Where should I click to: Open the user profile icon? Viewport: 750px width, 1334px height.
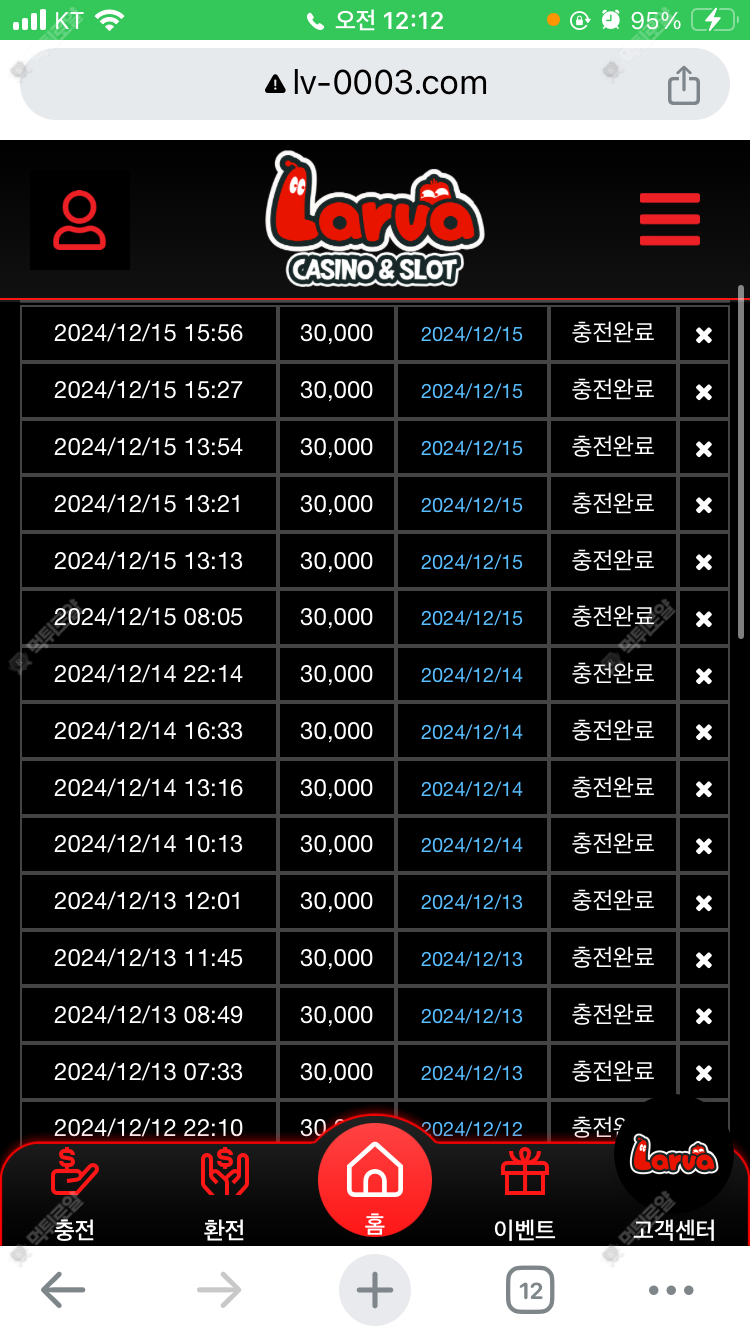point(80,221)
